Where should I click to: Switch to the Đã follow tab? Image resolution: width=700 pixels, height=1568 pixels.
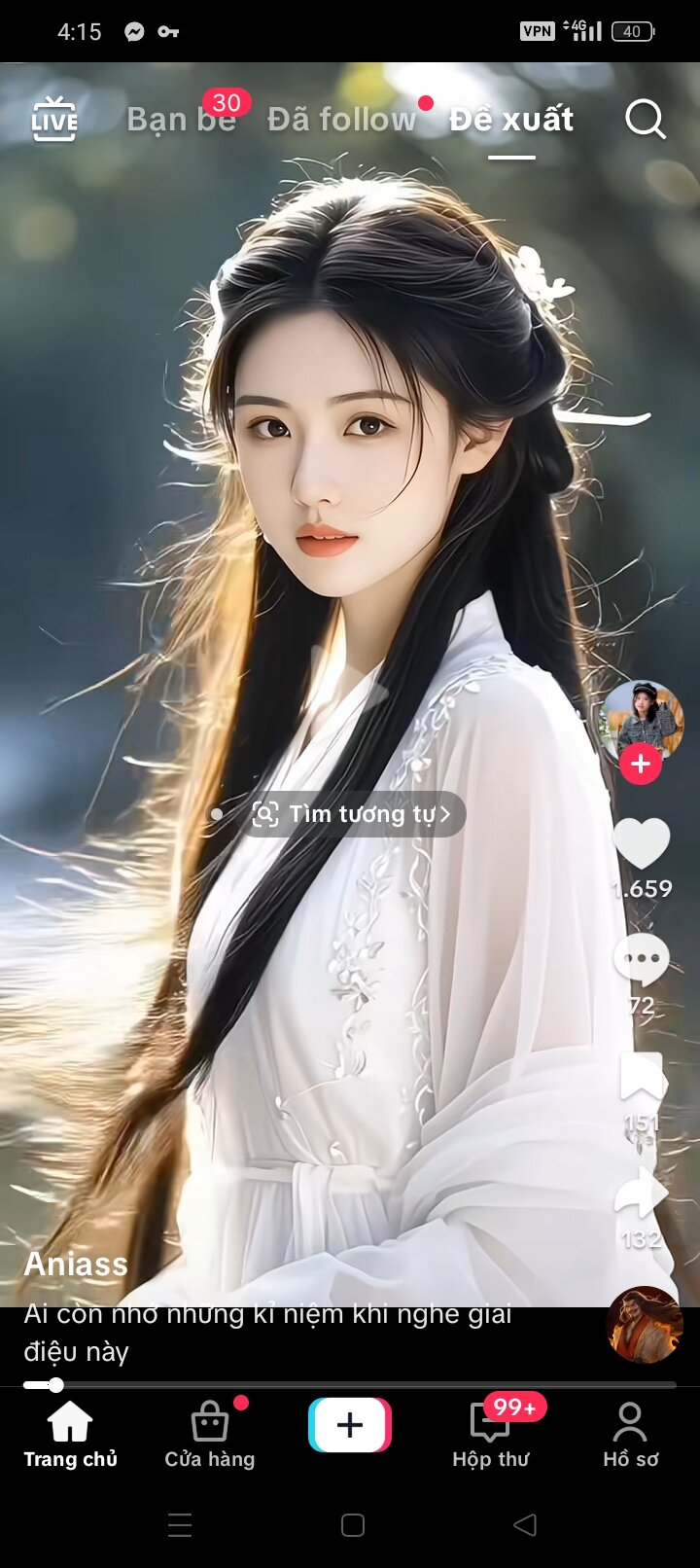tap(341, 120)
